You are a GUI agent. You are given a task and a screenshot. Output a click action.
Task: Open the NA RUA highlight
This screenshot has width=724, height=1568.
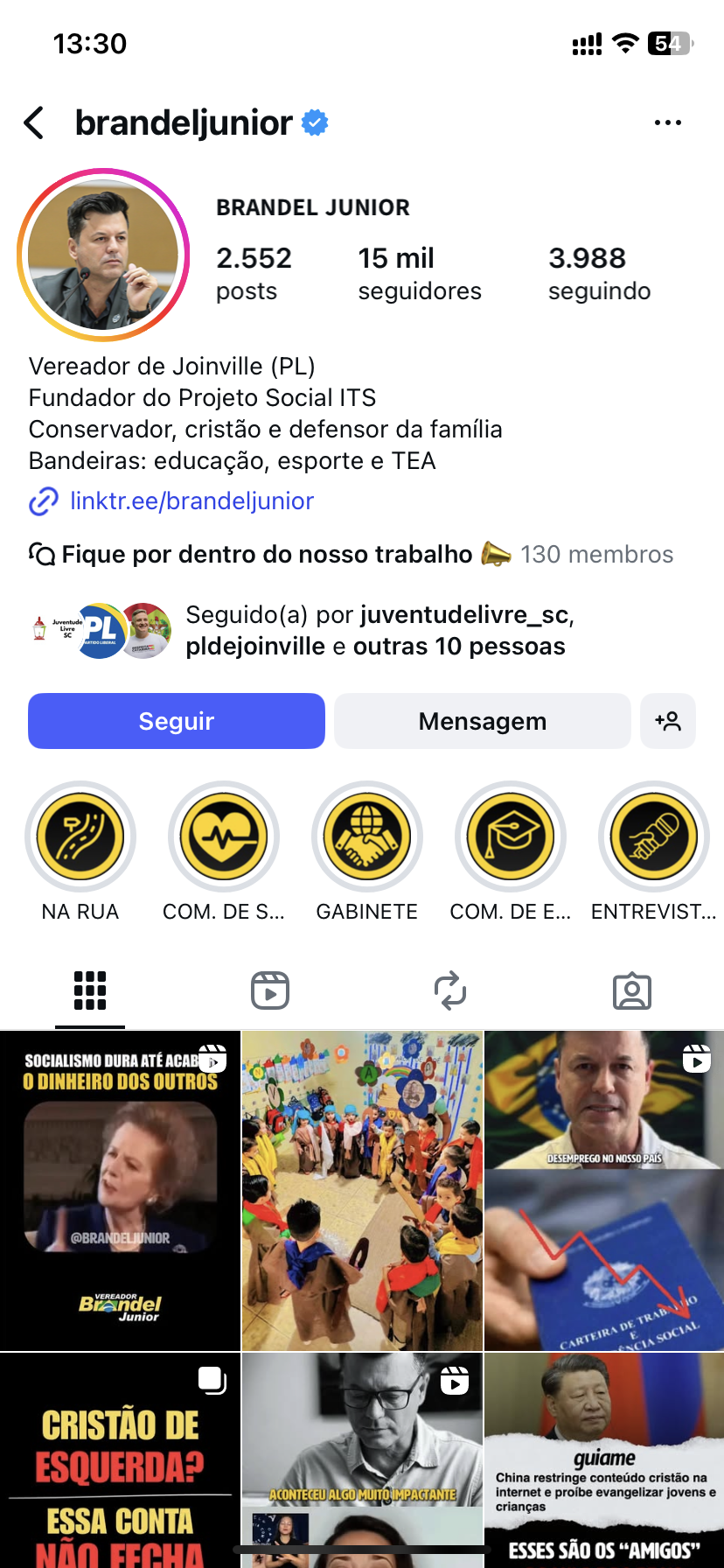(x=80, y=837)
